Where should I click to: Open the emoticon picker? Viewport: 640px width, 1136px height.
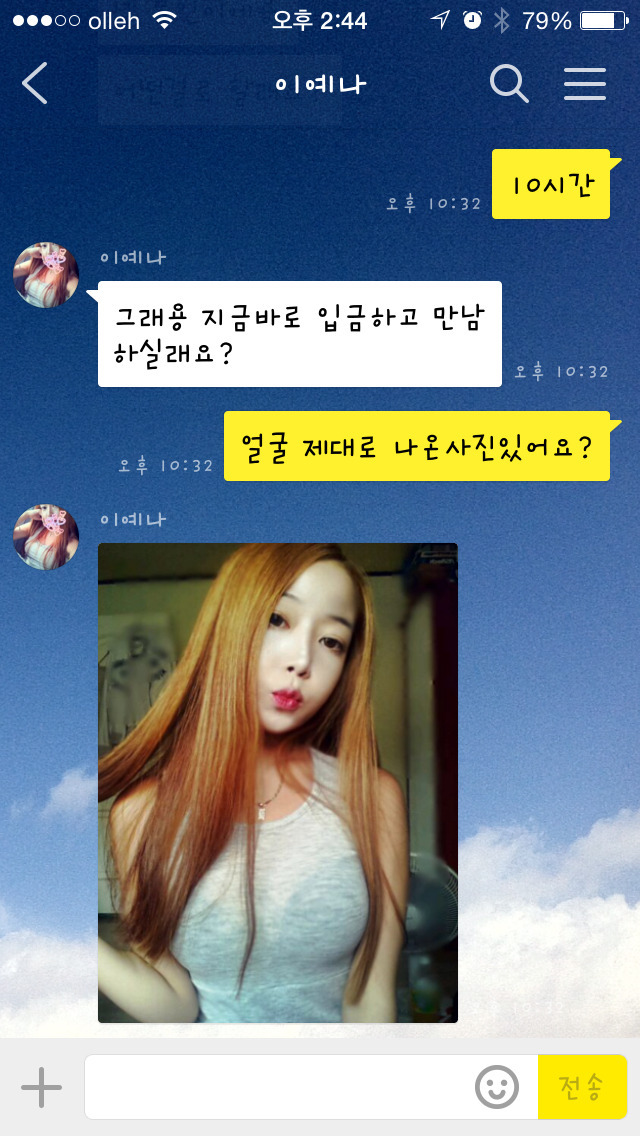pyautogui.click(x=497, y=1087)
